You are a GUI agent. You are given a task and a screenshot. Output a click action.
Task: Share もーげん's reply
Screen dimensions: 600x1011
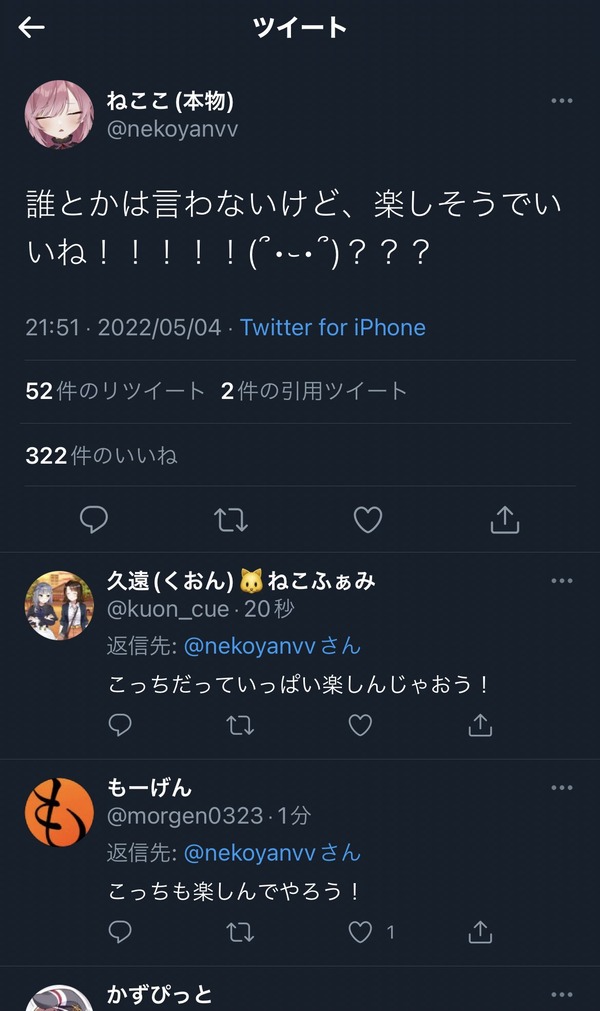click(480, 932)
